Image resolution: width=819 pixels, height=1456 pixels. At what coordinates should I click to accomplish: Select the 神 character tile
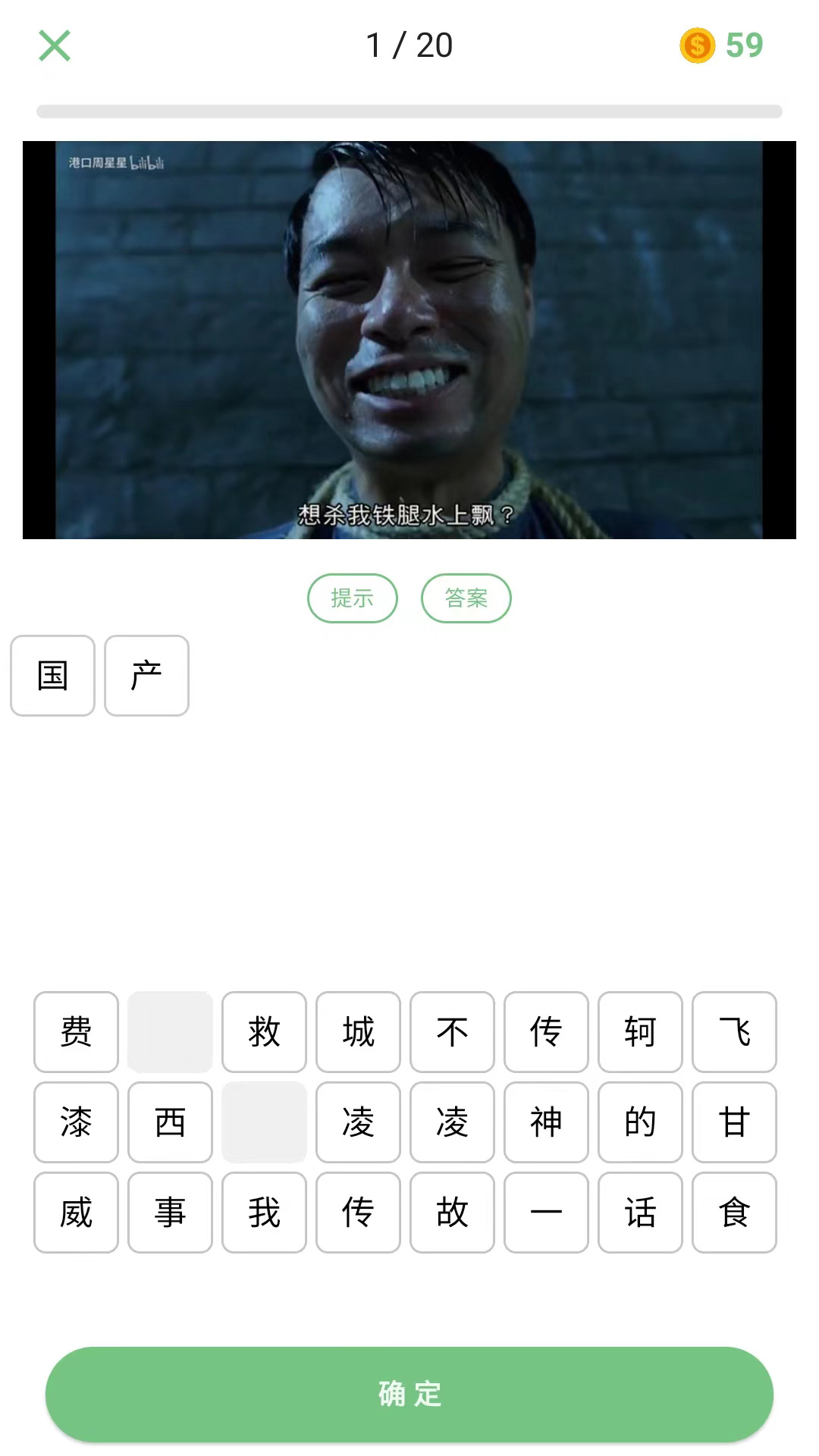(546, 1122)
